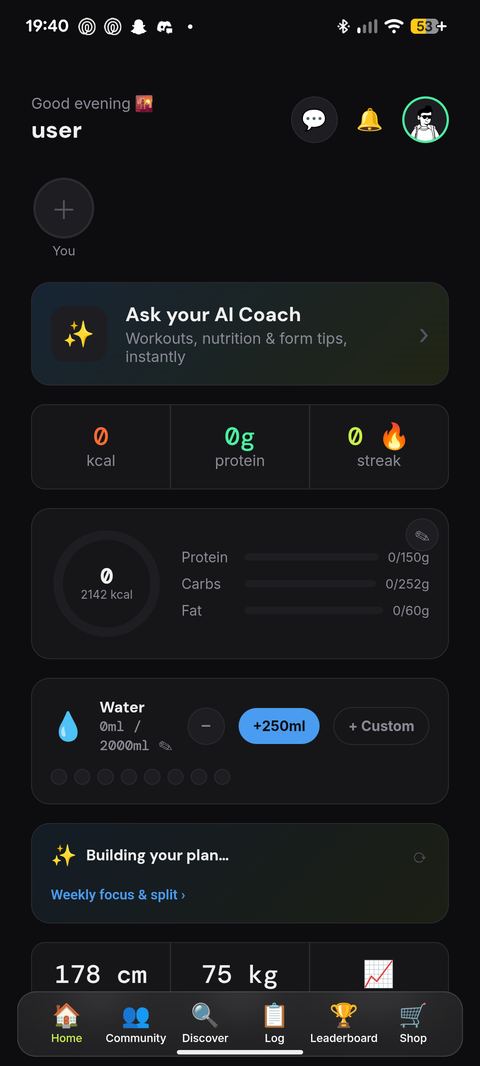Edit nutrition goals with the pencil icon
The width and height of the screenshot is (480, 1066).
pos(422,536)
